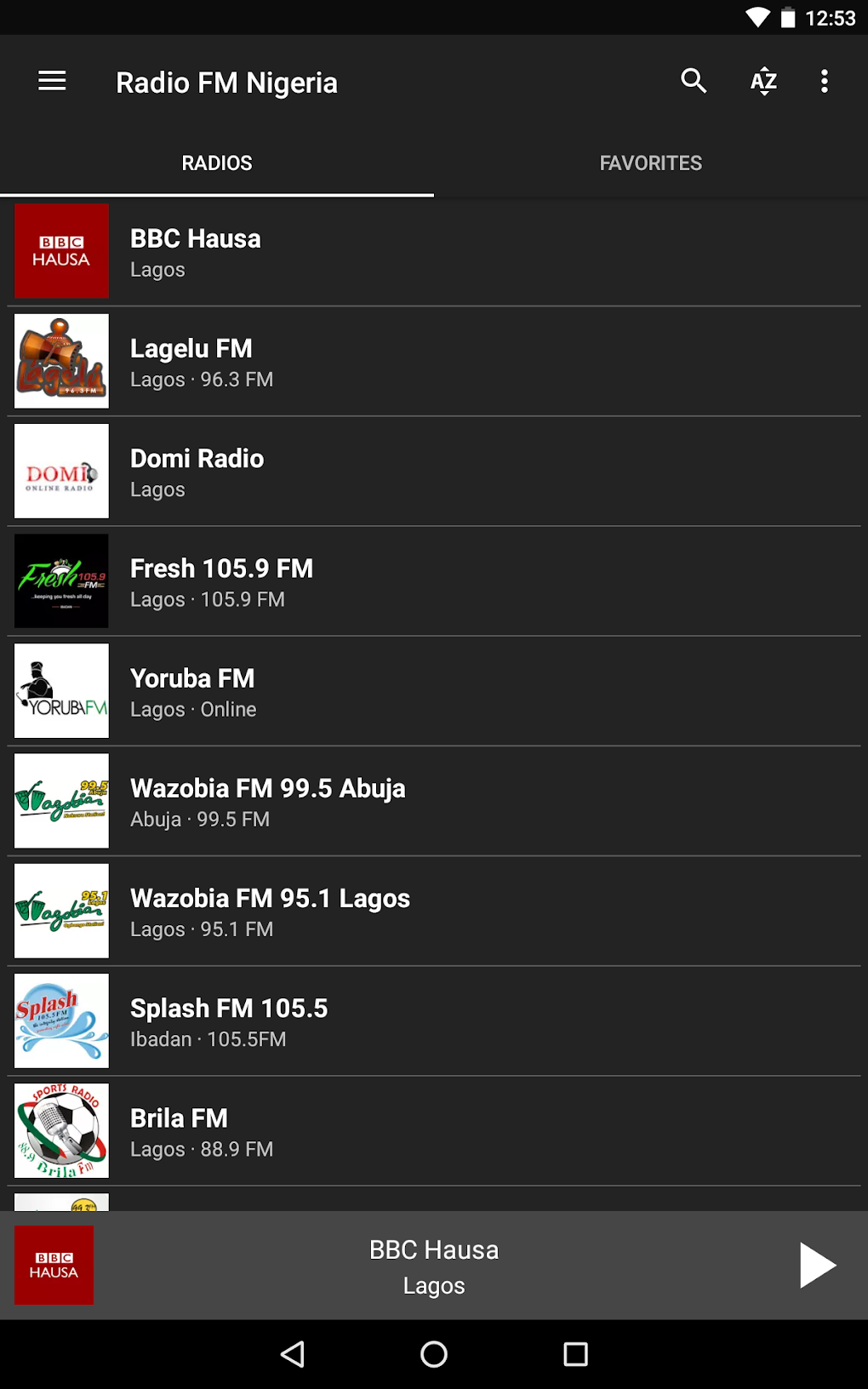Select Fresh 105.9 FM
The width and height of the screenshot is (868, 1389).
tap(434, 581)
